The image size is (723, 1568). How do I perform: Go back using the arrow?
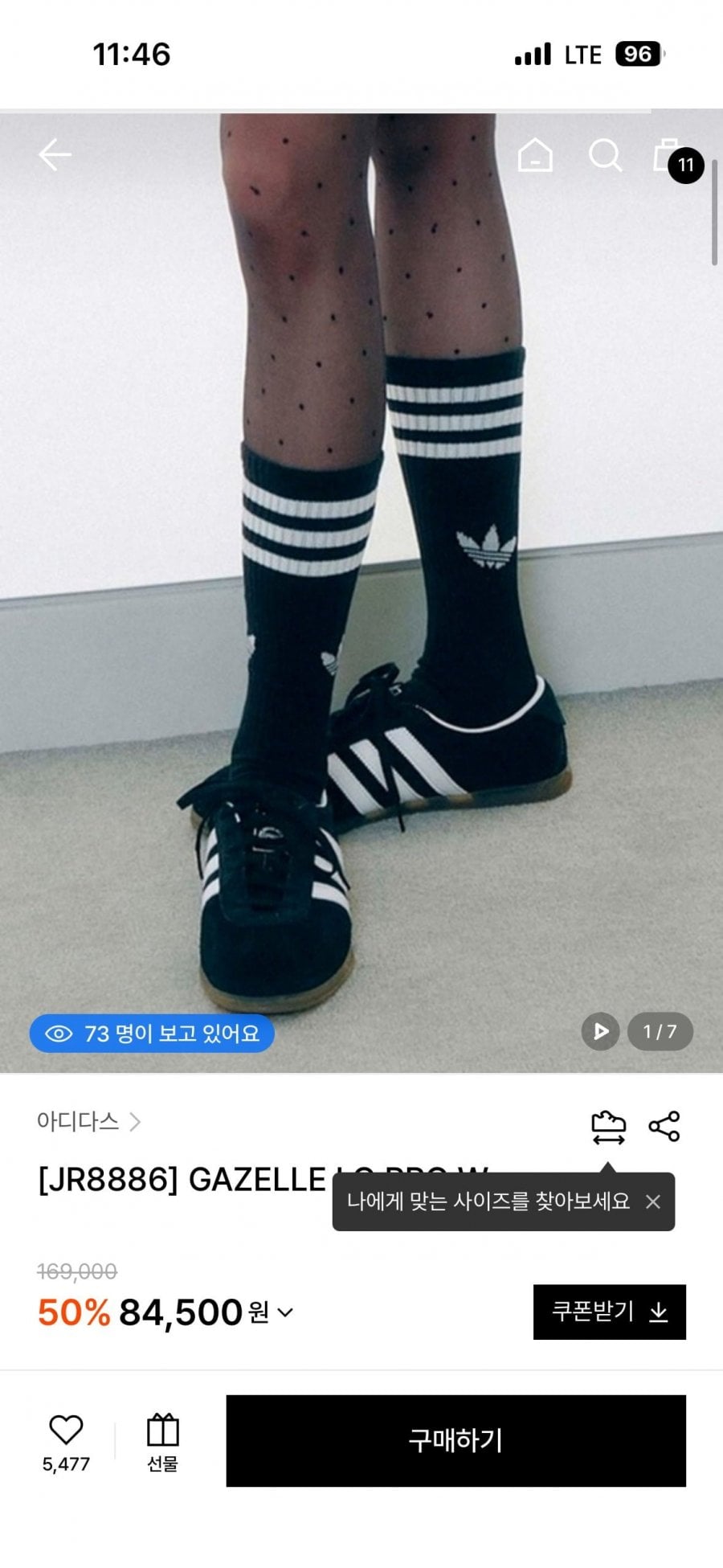pos(55,155)
